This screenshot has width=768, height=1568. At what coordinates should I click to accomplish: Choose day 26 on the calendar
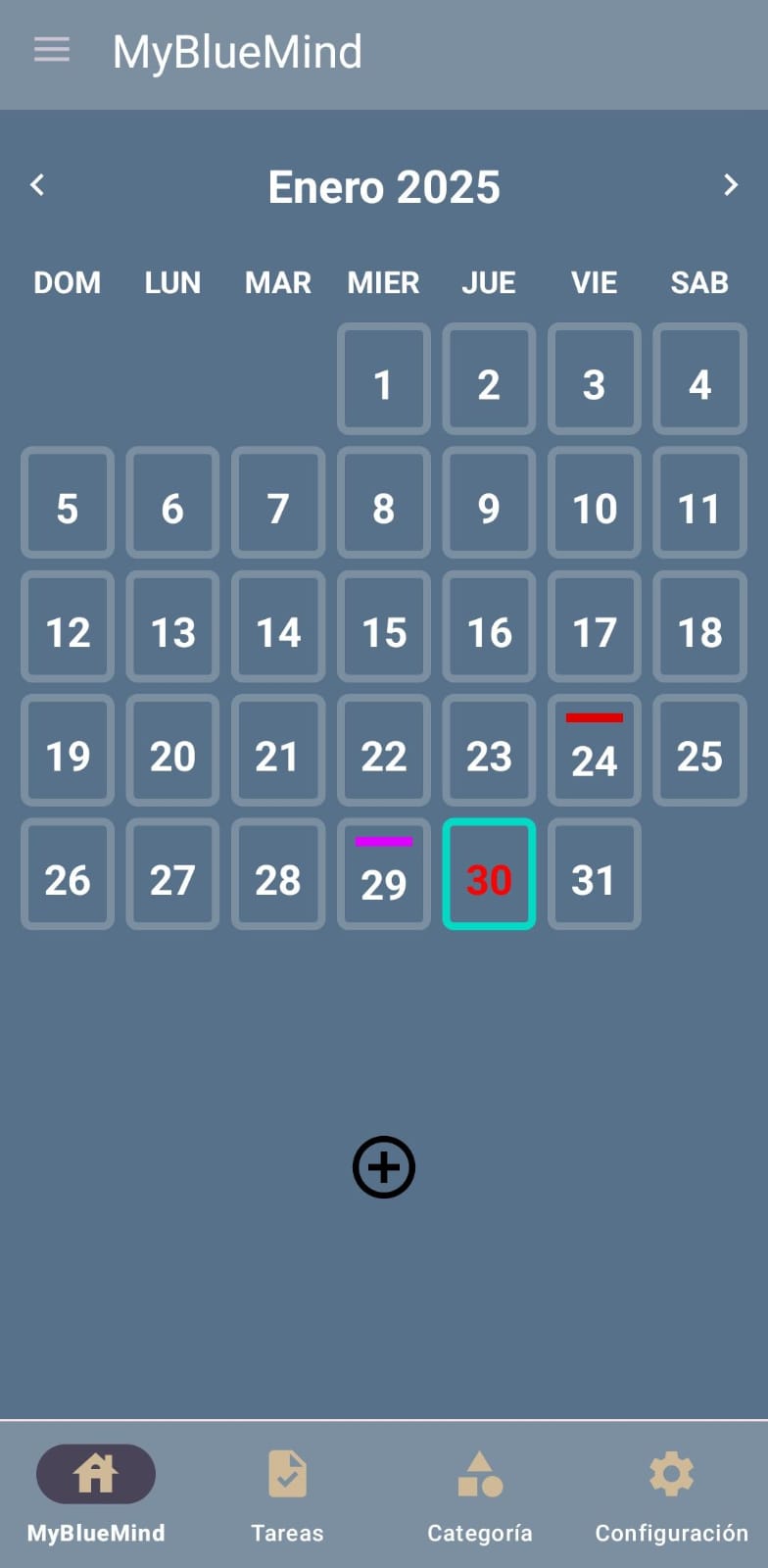68,874
